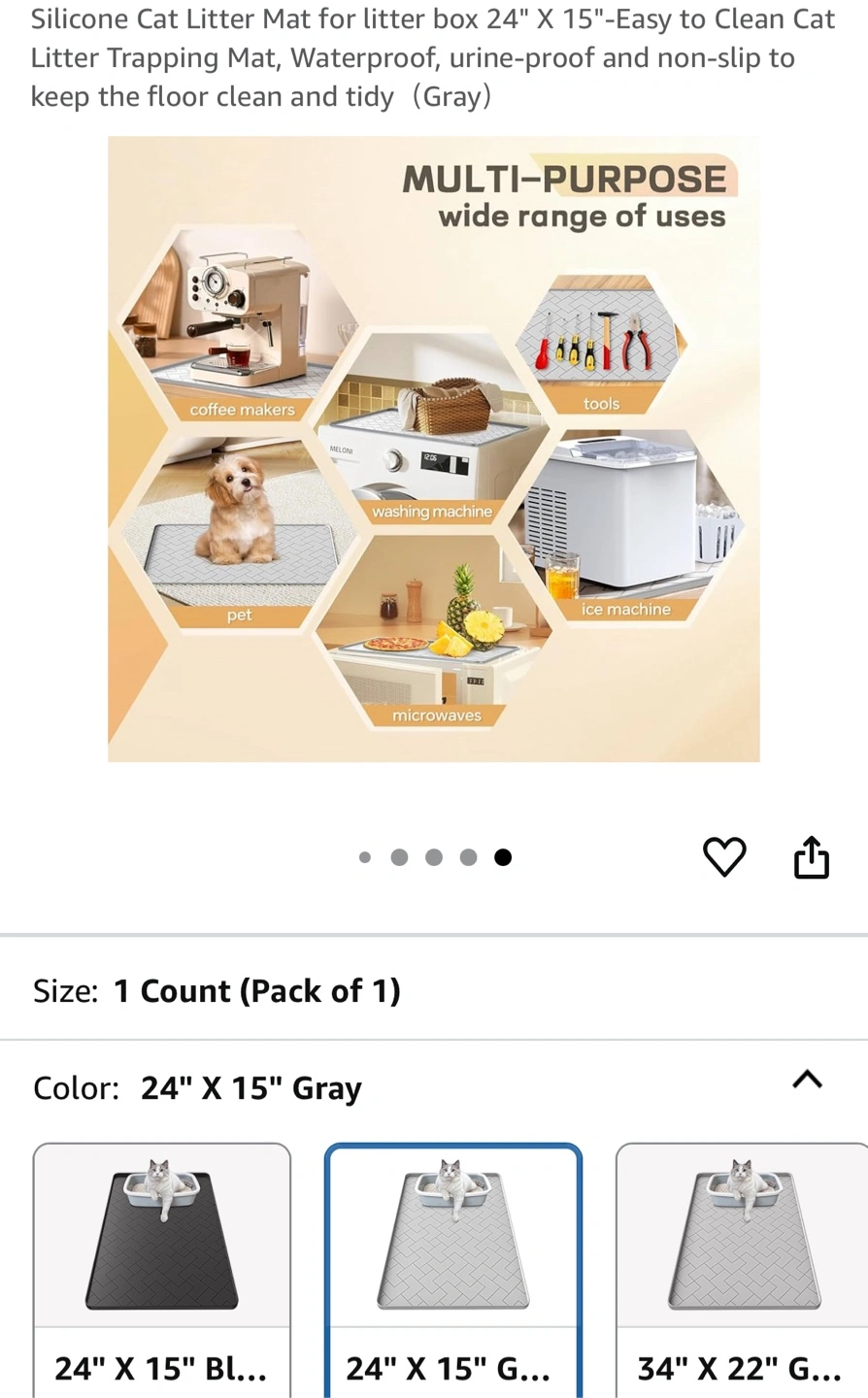
Task: Select the 24" X 15" Black color option
Action: click(x=162, y=1271)
